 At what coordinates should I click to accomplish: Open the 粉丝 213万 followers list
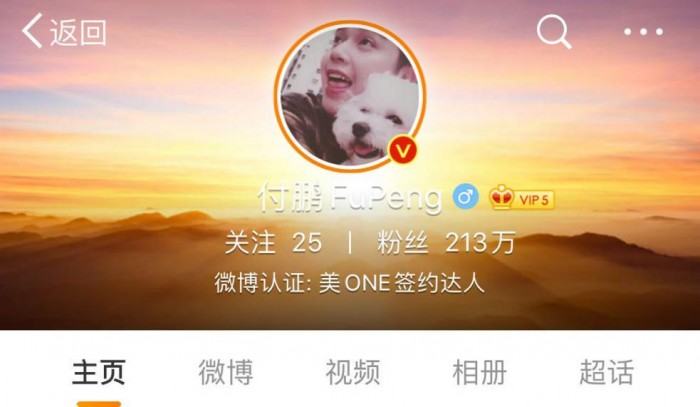click(432, 243)
